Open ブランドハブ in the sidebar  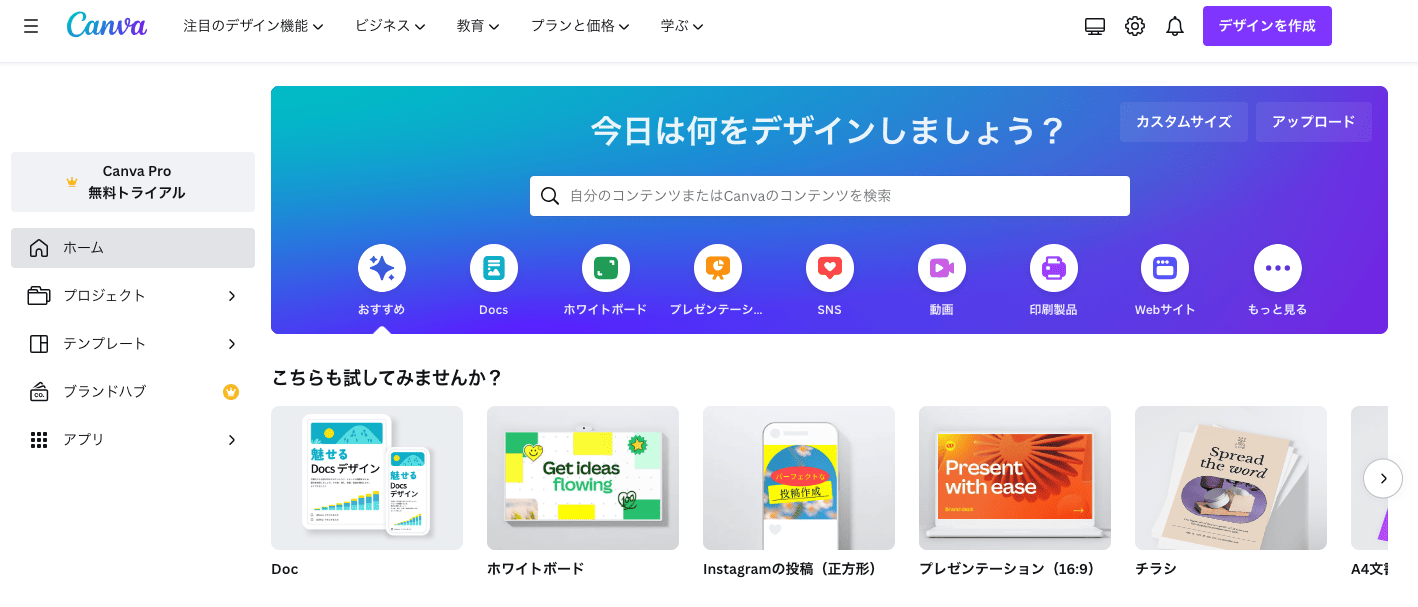(x=133, y=392)
